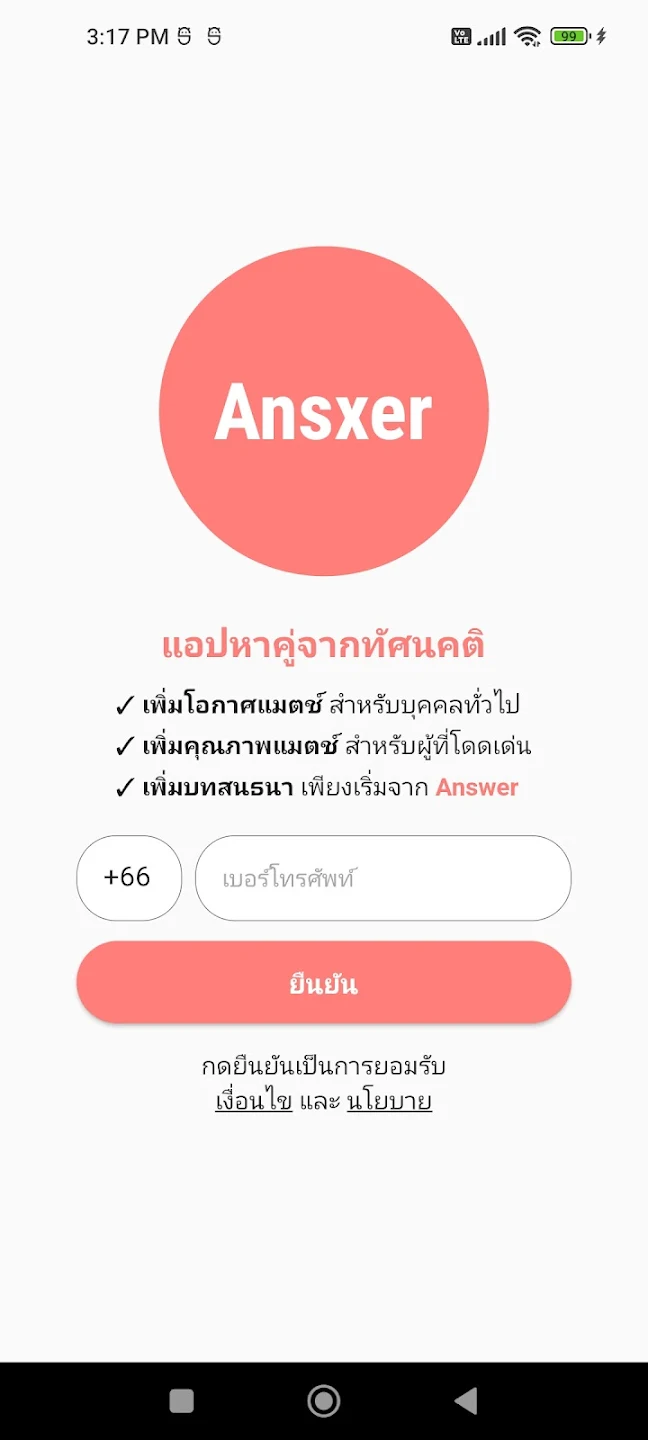This screenshot has height=1440, width=648.
Task: Go to the home screen via system home
Action: pyautogui.click(x=324, y=1400)
